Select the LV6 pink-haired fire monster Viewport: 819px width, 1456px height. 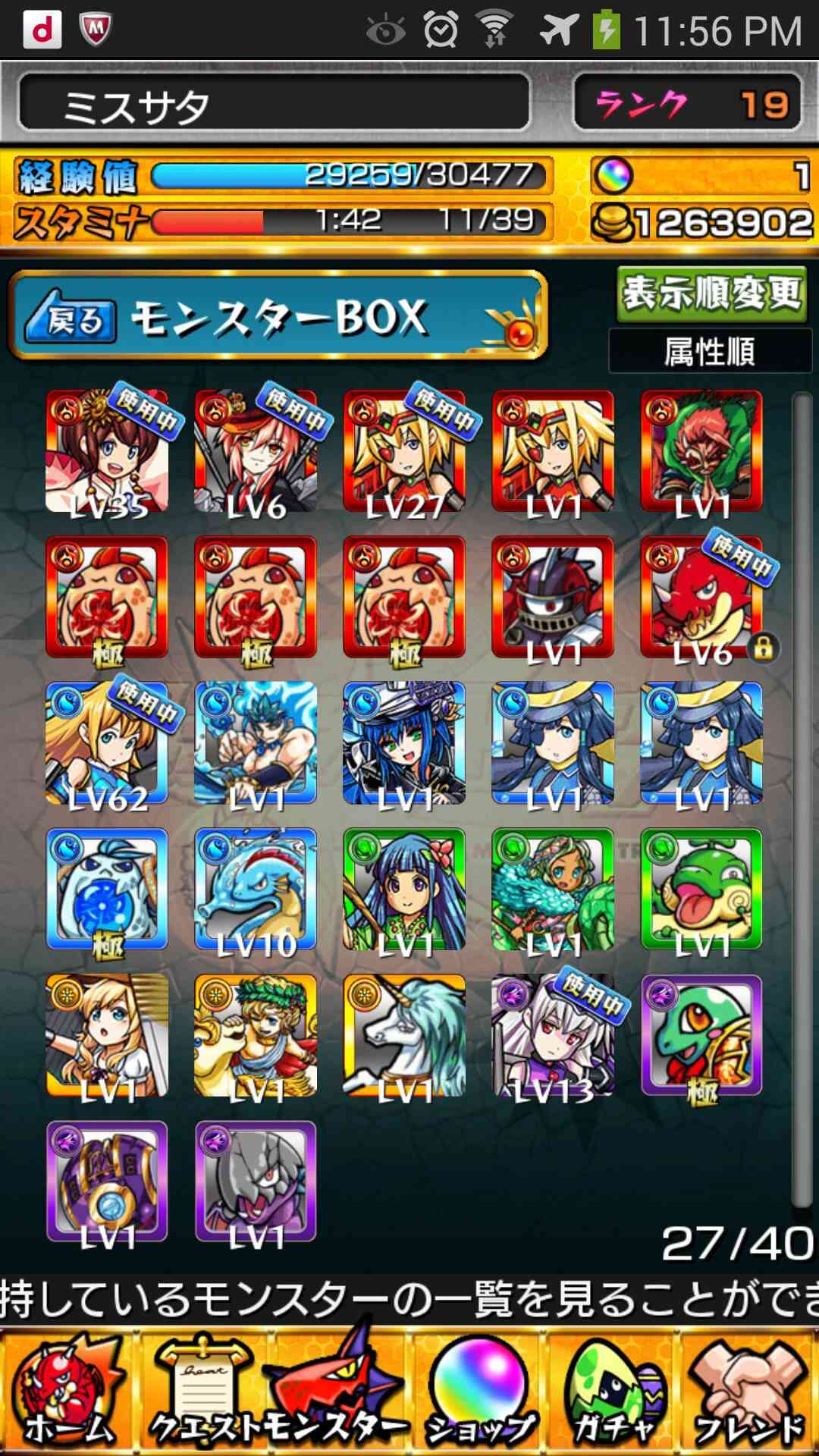click(x=256, y=452)
